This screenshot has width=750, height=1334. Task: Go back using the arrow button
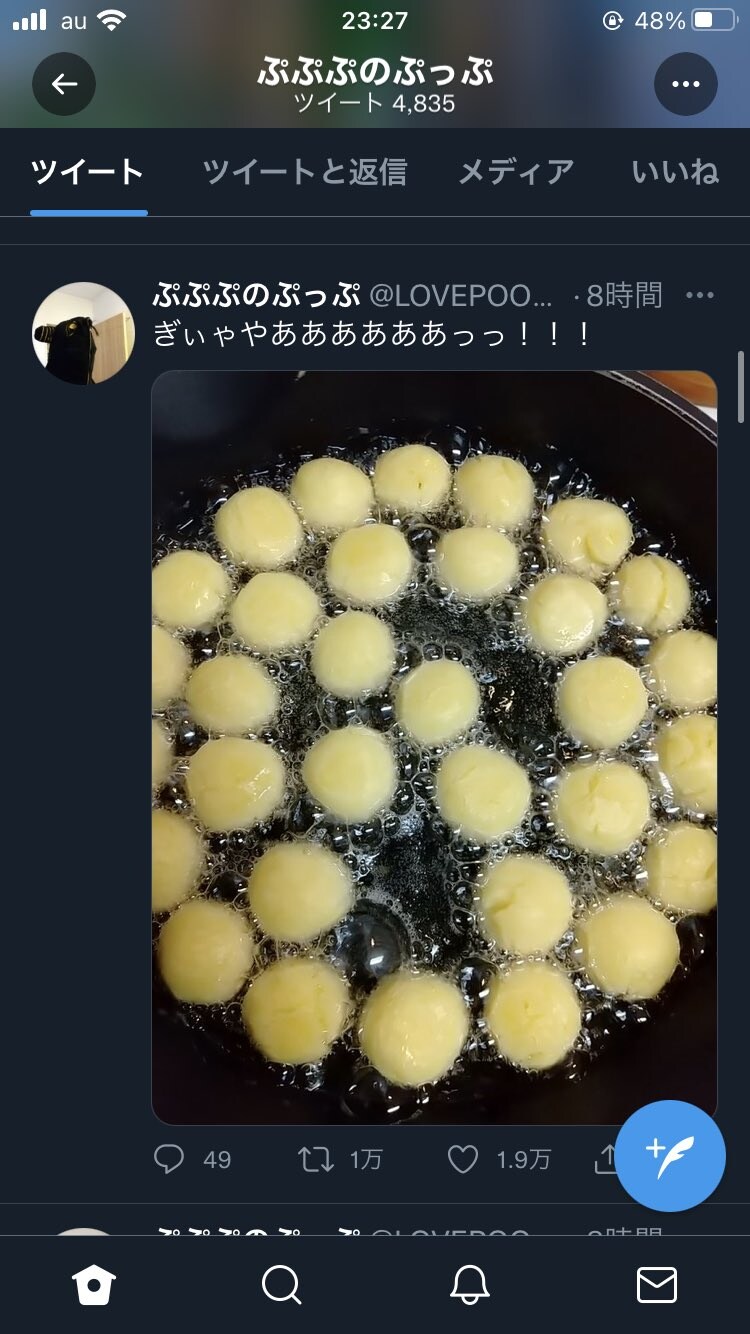point(64,84)
